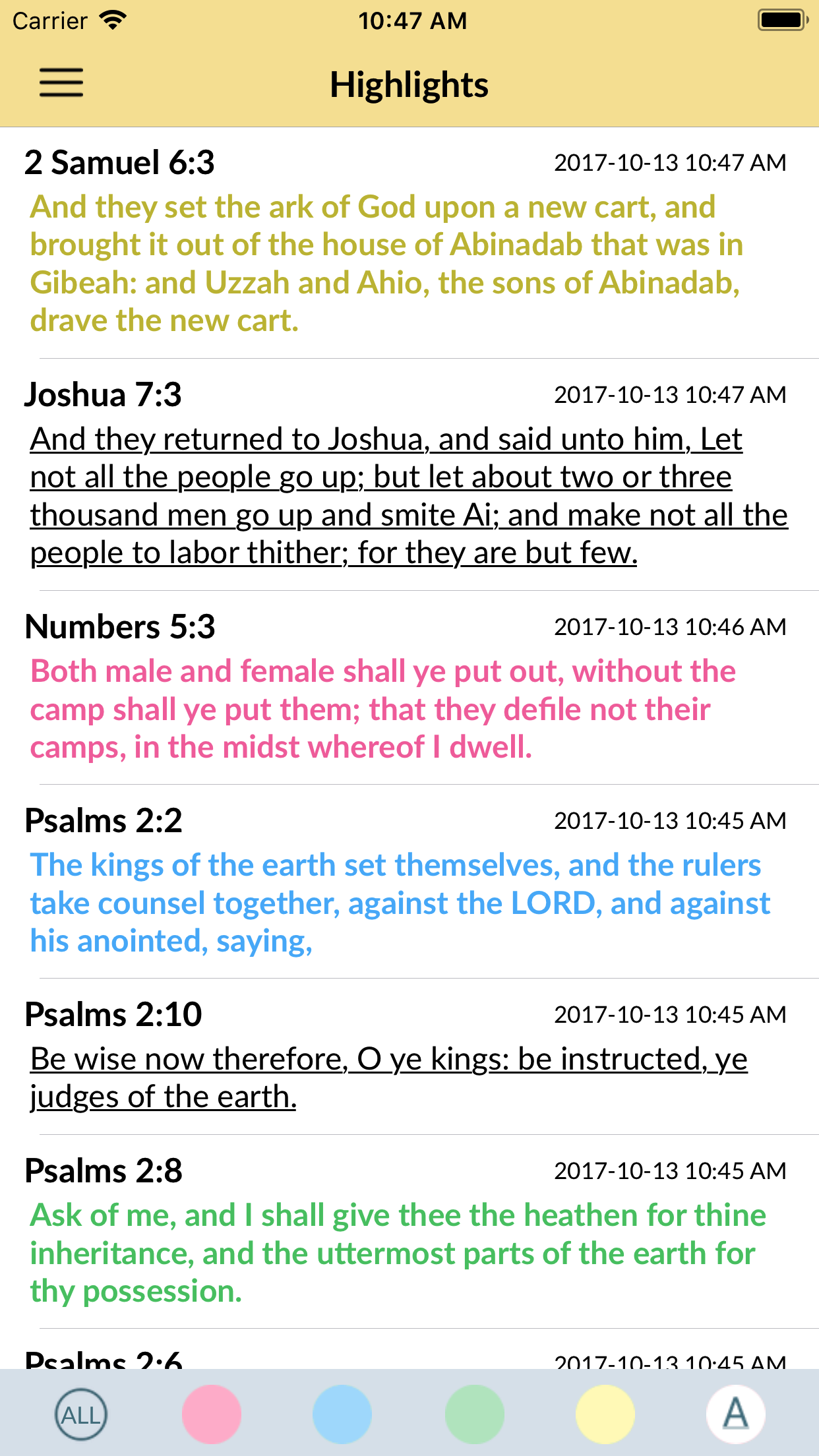Select the underline A filter

coord(736,1414)
